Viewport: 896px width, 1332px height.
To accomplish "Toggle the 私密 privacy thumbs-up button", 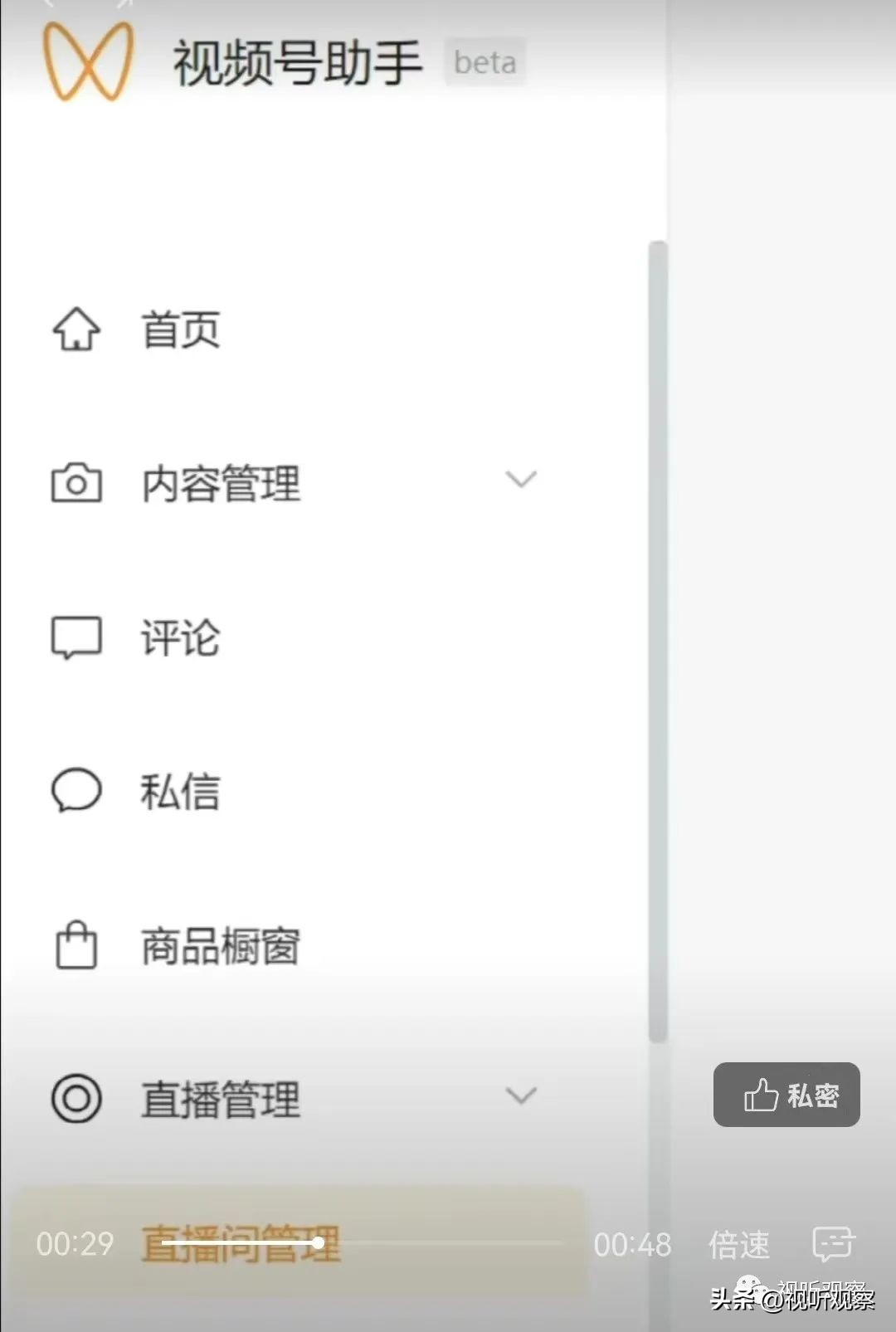I will tap(786, 1095).
